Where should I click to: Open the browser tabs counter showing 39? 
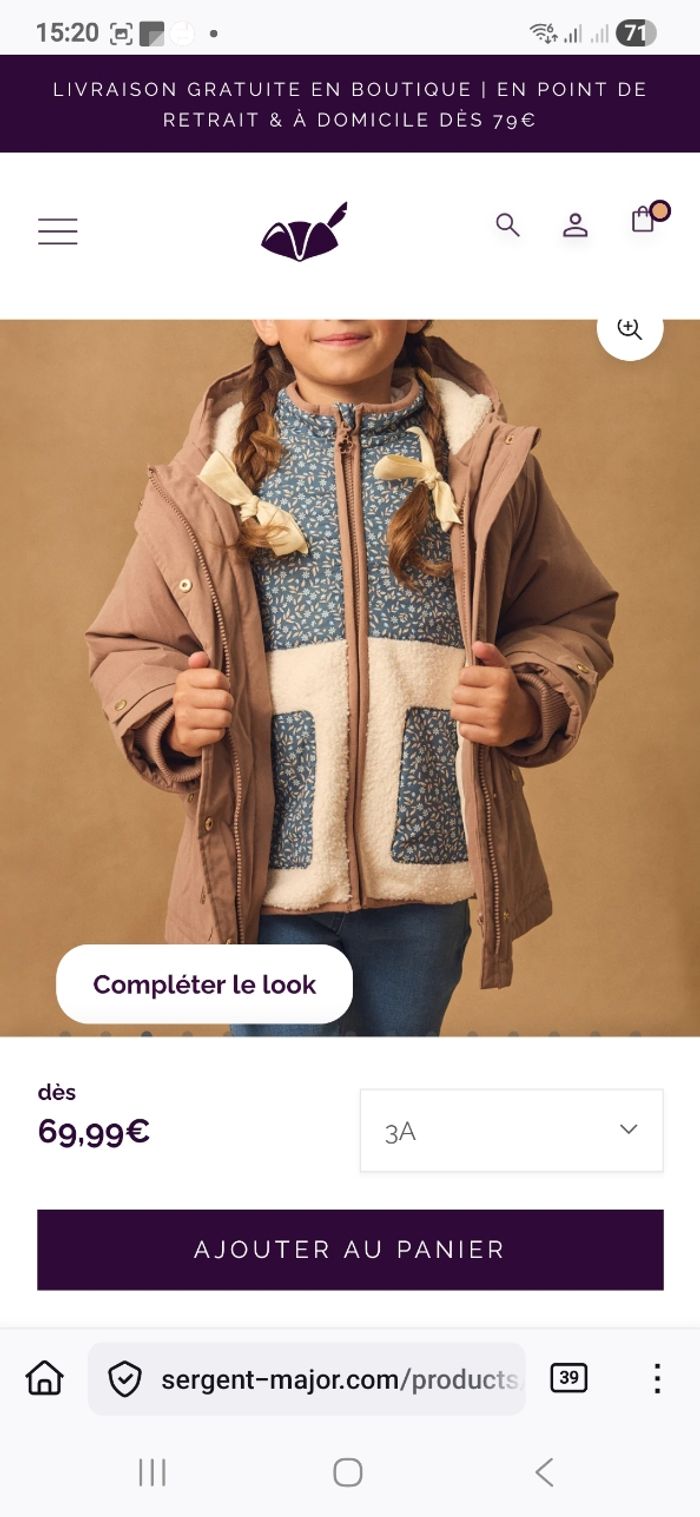[568, 1378]
